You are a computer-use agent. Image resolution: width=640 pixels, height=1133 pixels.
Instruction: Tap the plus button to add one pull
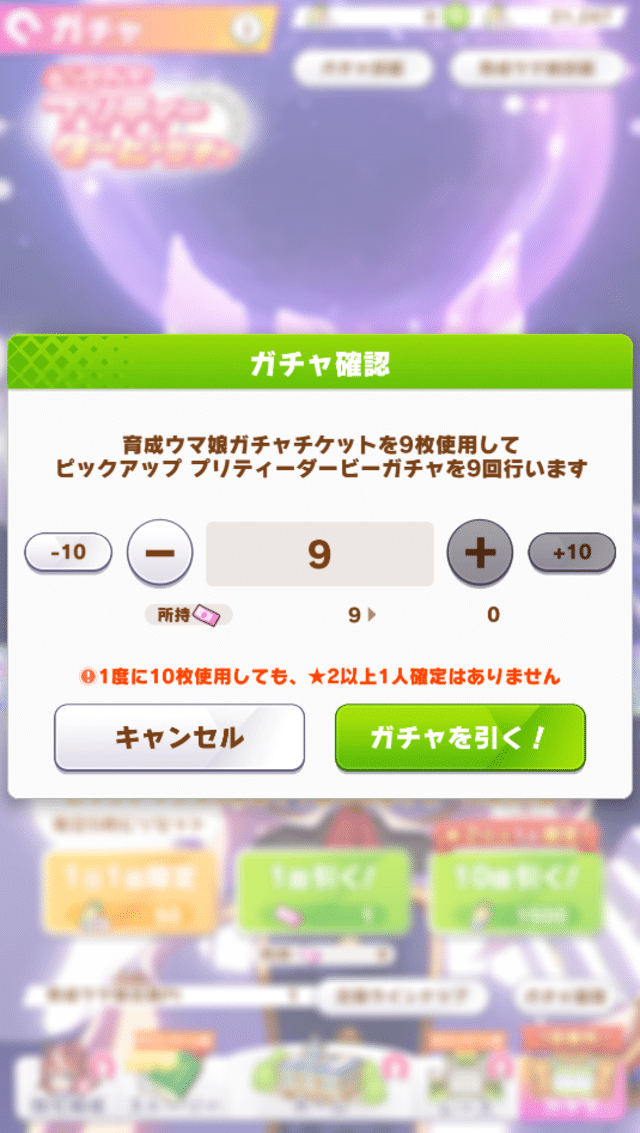pyautogui.click(x=480, y=553)
